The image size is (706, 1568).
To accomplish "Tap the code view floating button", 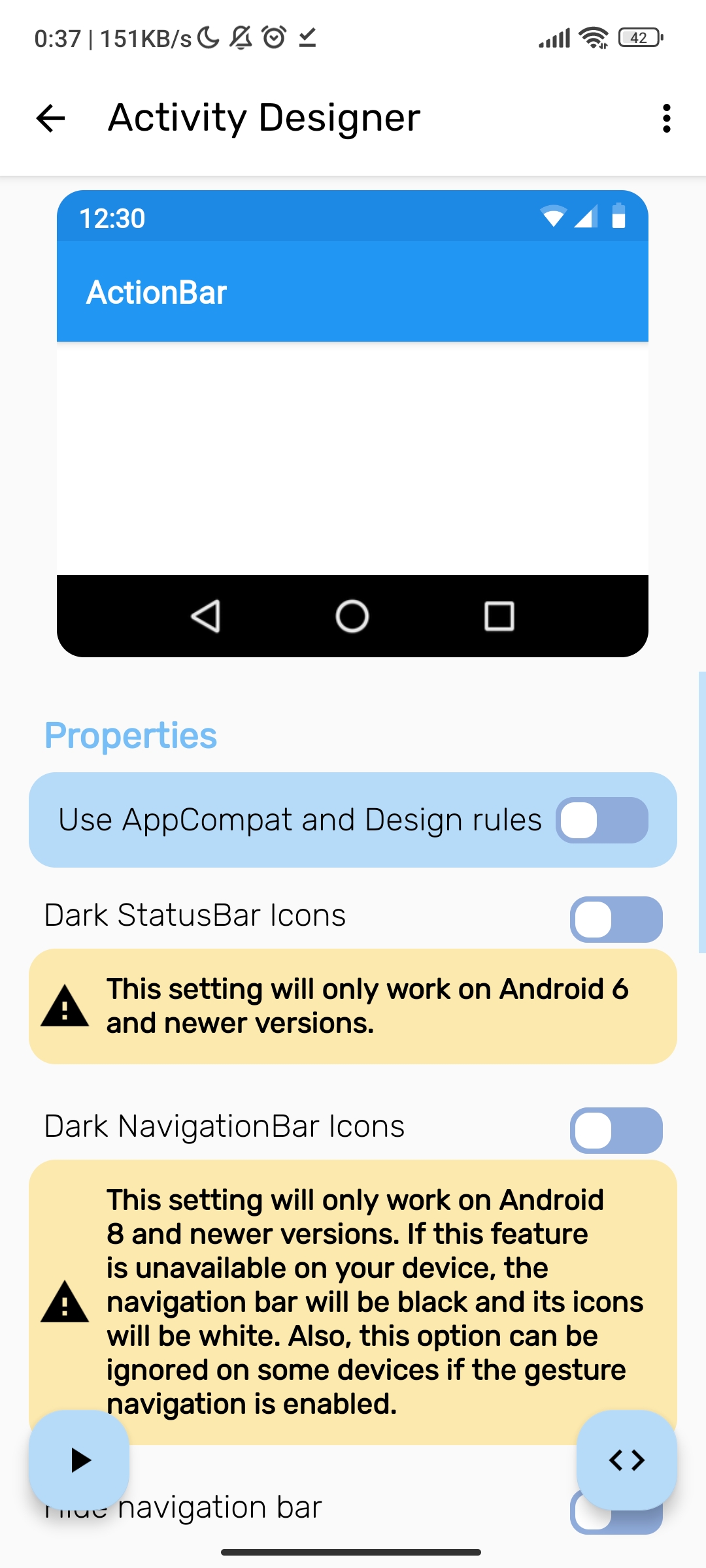I will tap(627, 1460).
